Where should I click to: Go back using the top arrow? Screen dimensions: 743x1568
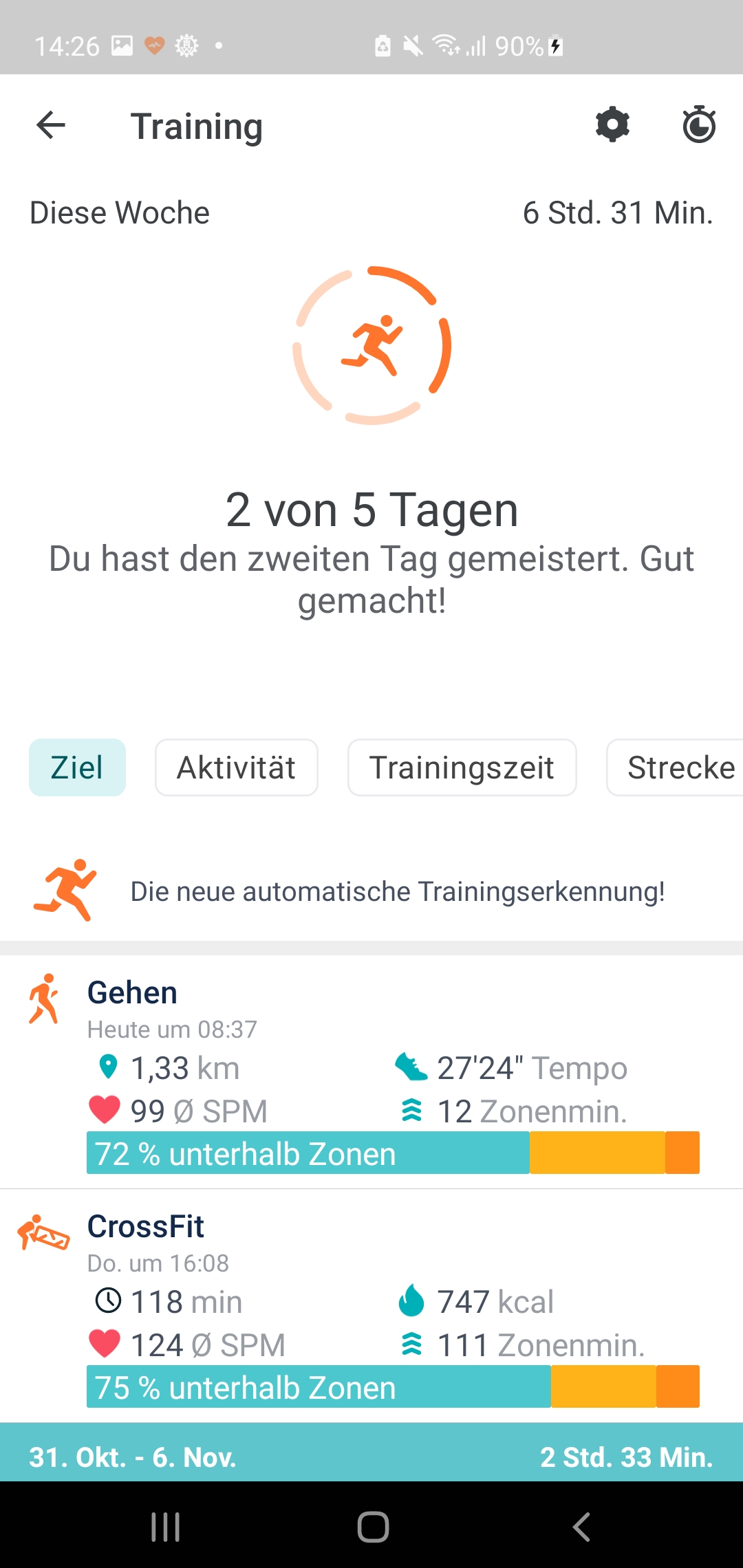click(51, 125)
